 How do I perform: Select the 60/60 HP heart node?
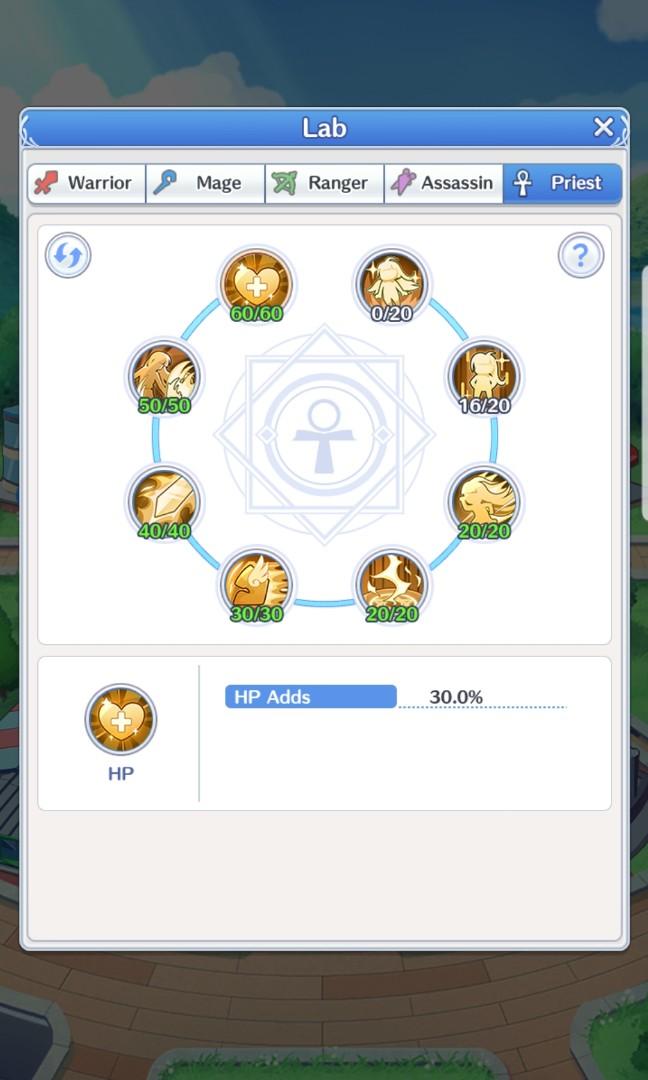pyautogui.click(x=257, y=280)
